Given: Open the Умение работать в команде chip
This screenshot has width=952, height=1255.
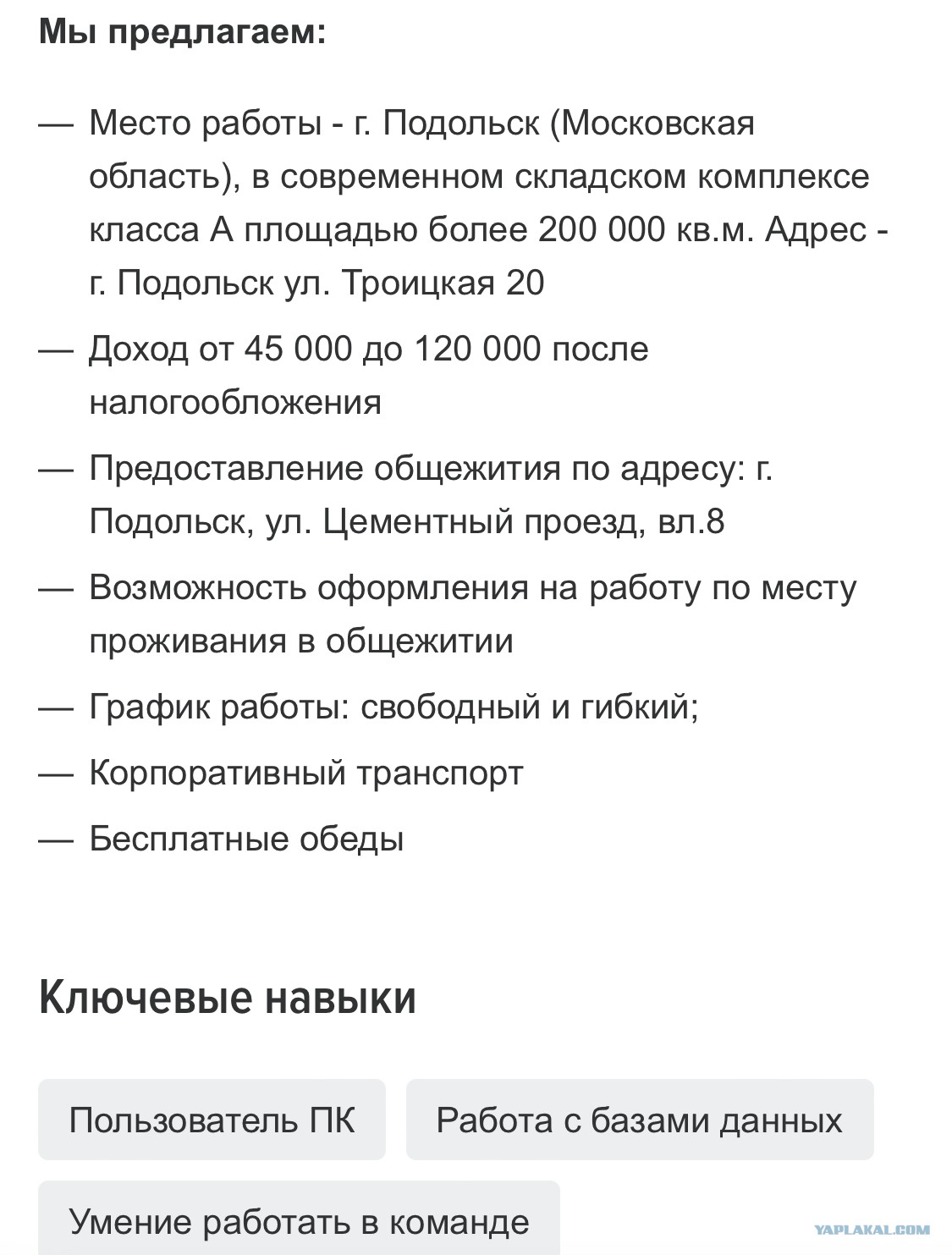Looking at the screenshot, I should click(299, 1219).
